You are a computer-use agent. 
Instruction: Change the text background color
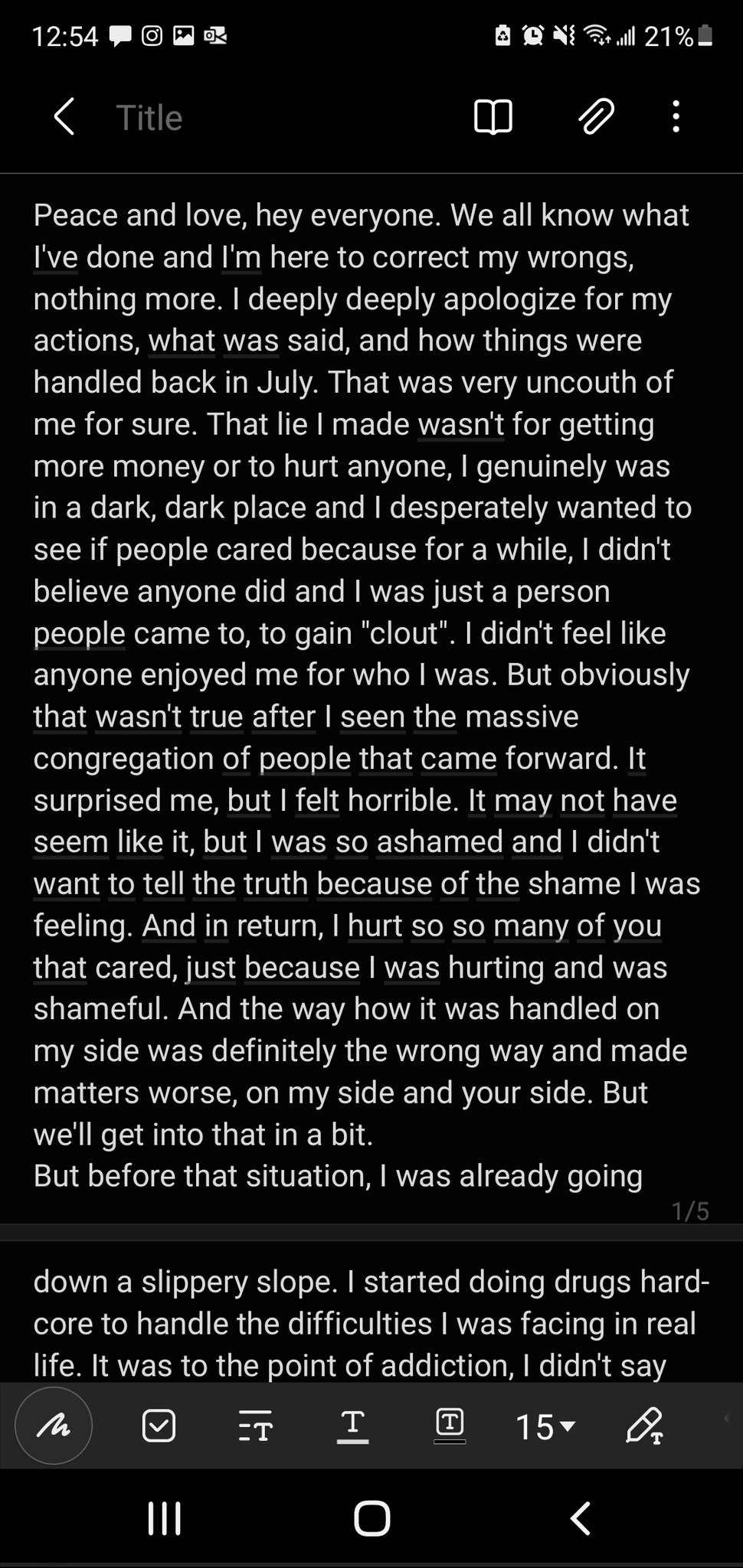point(450,1426)
